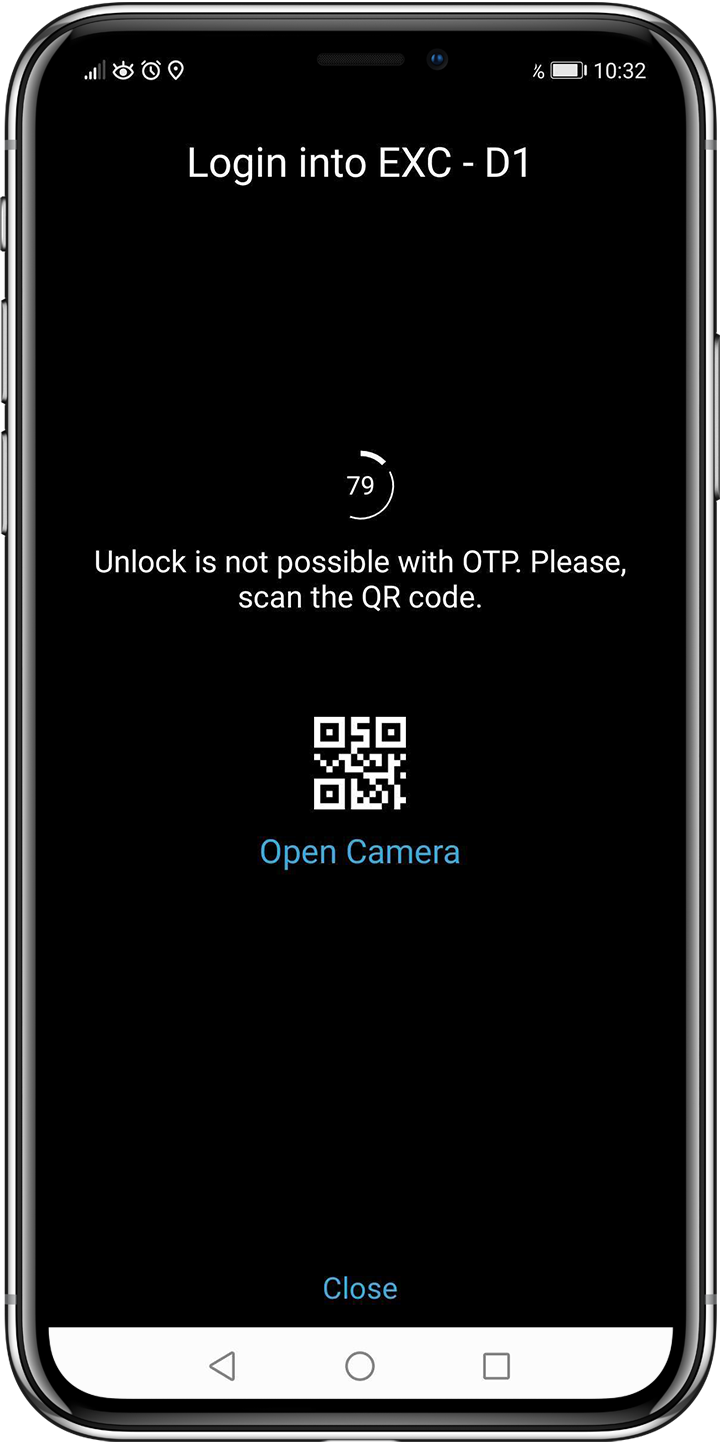Tap Open Camera to scan QR code
The image size is (720, 1444).
[360, 852]
